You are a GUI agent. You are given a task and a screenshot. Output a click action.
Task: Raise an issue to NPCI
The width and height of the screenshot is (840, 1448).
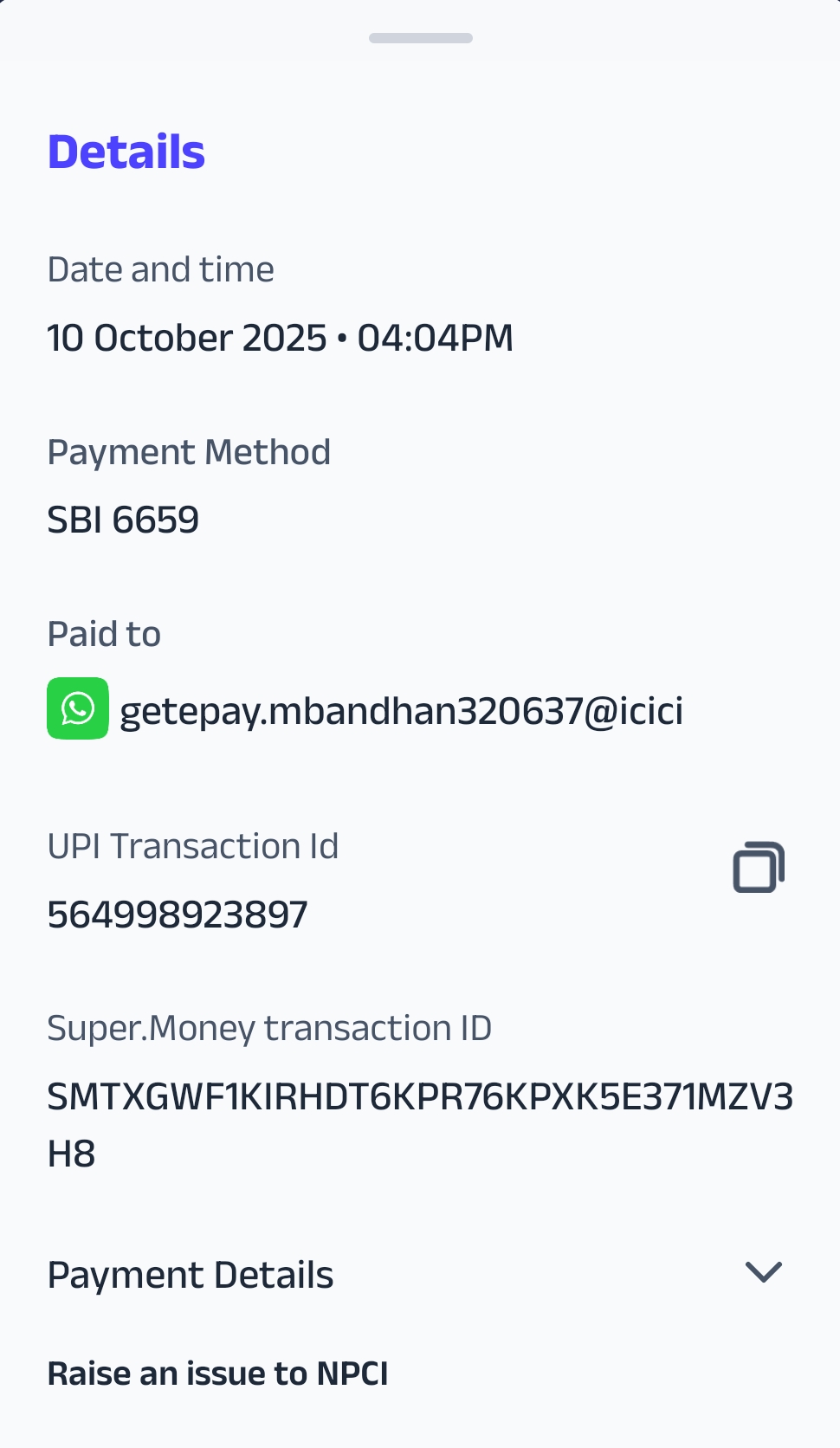(217, 1374)
